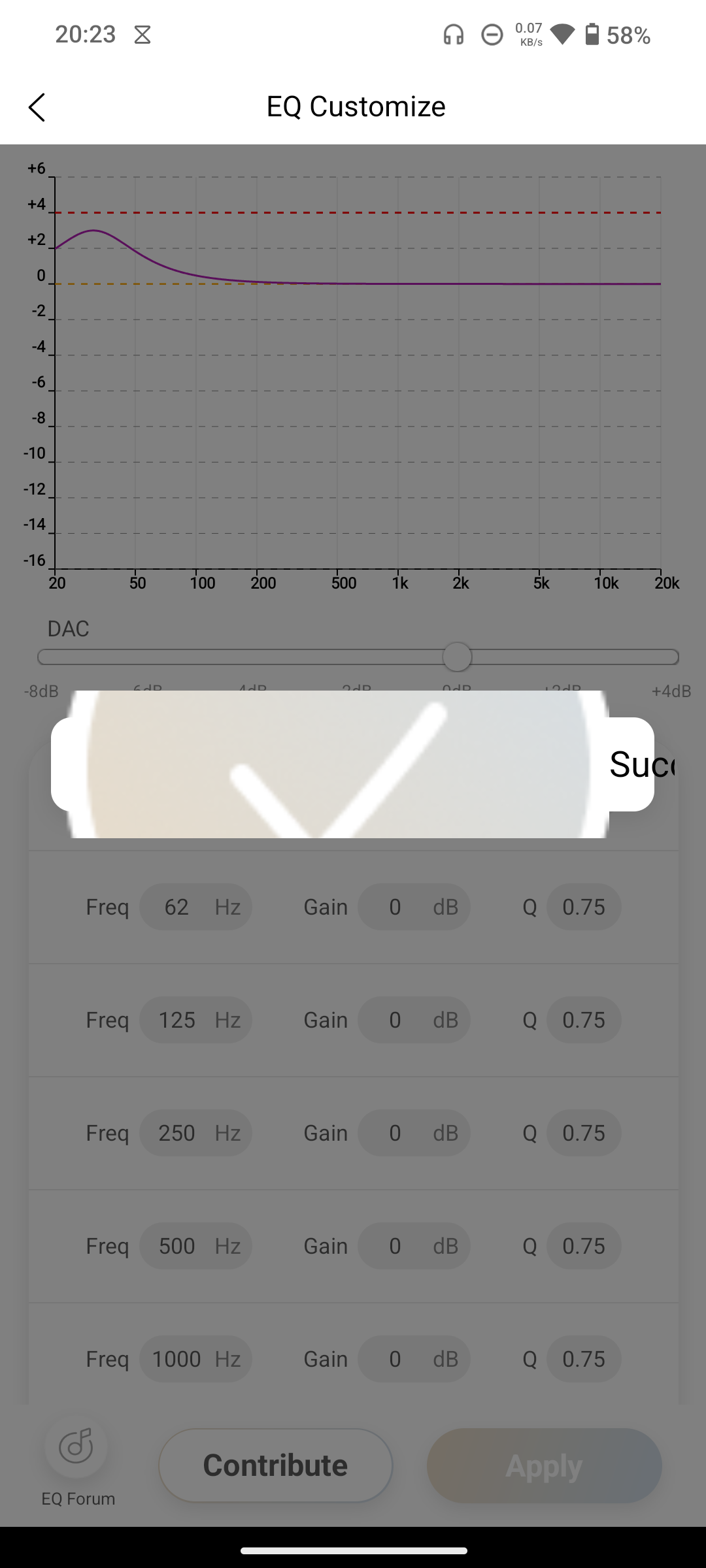Edit the 125 Hz frequency field

click(195, 1020)
